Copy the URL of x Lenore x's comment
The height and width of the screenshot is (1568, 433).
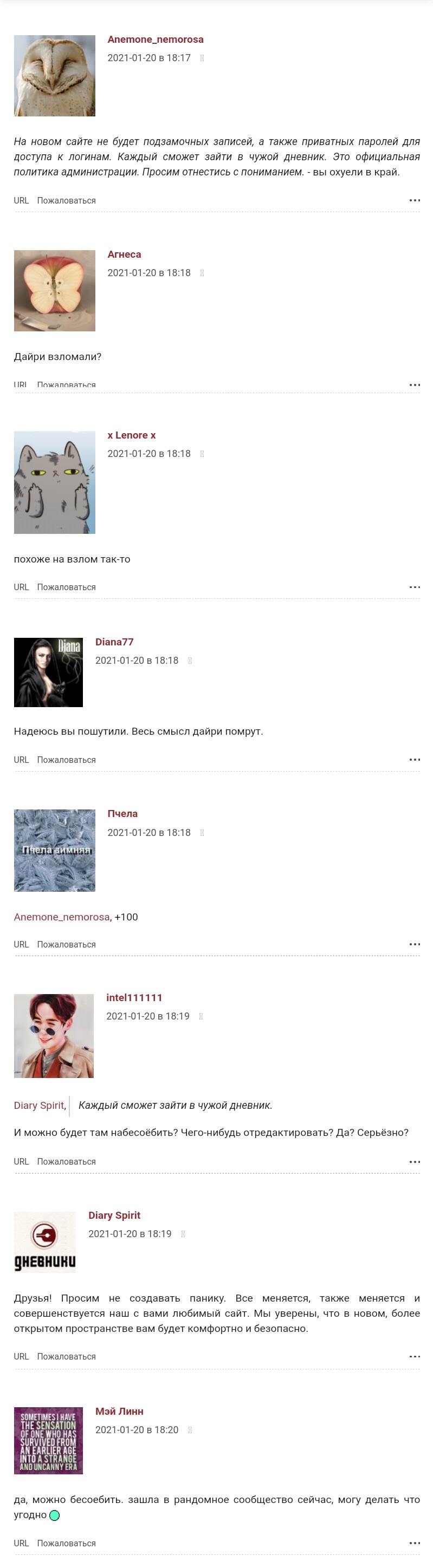21,587
